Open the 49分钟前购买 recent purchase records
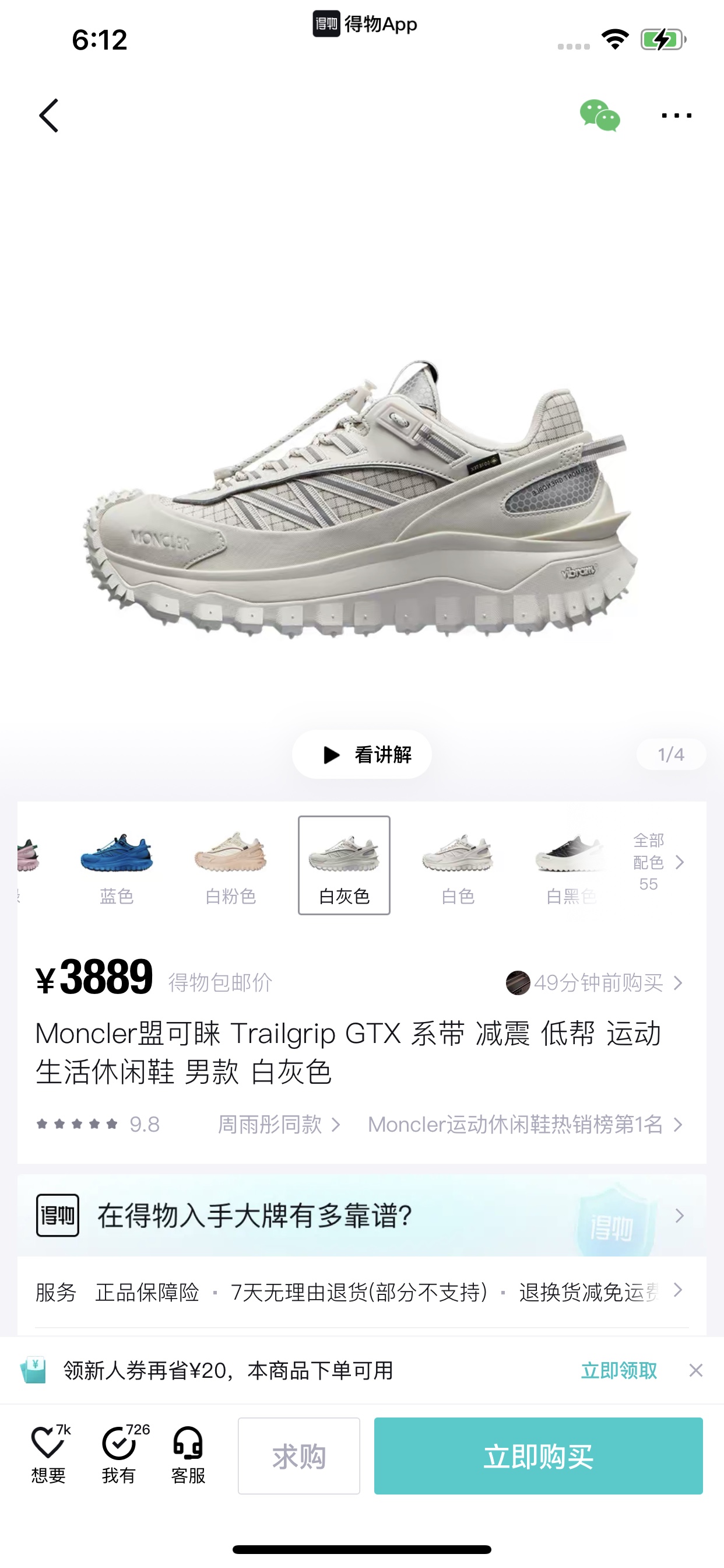 [x=595, y=982]
